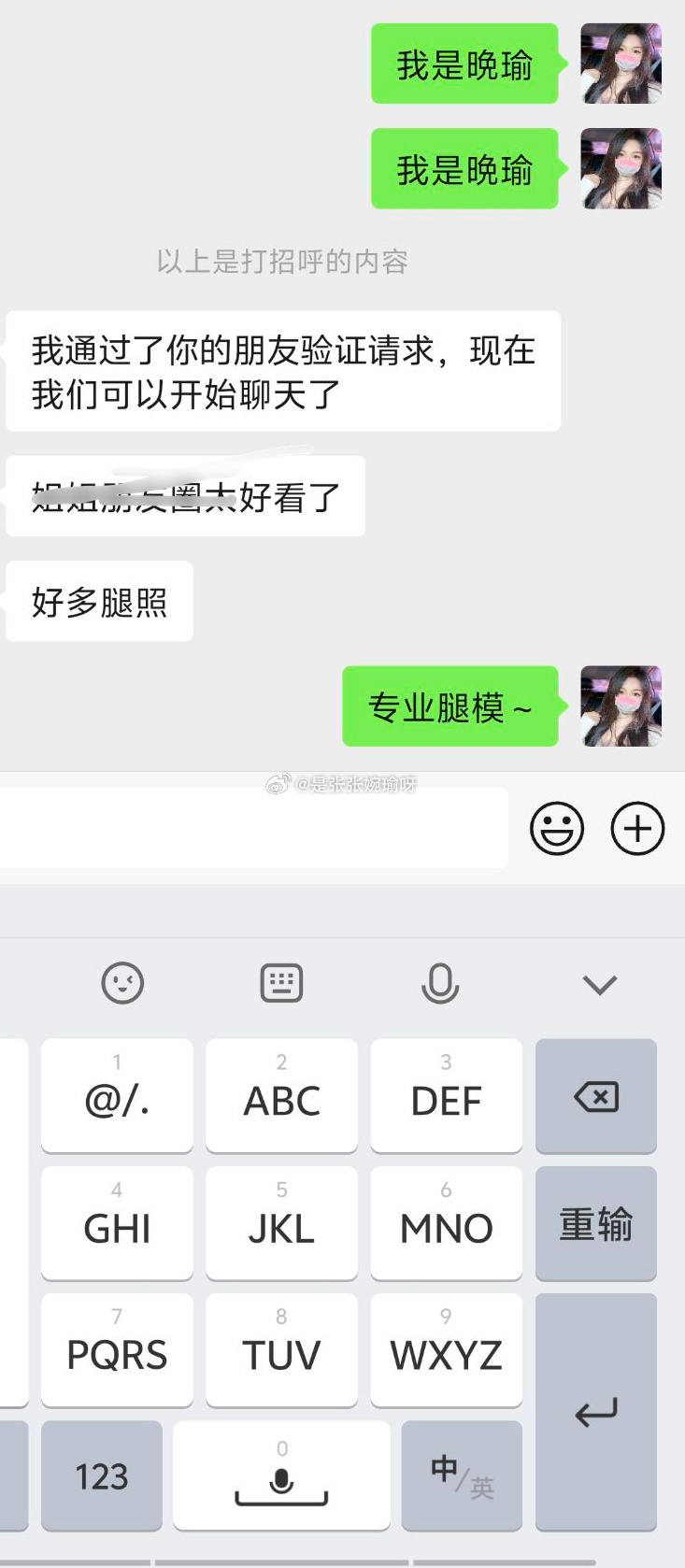Switch keyboard layout via keyboard icon
This screenshot has height=1568, width=685.
pos(281,983)
